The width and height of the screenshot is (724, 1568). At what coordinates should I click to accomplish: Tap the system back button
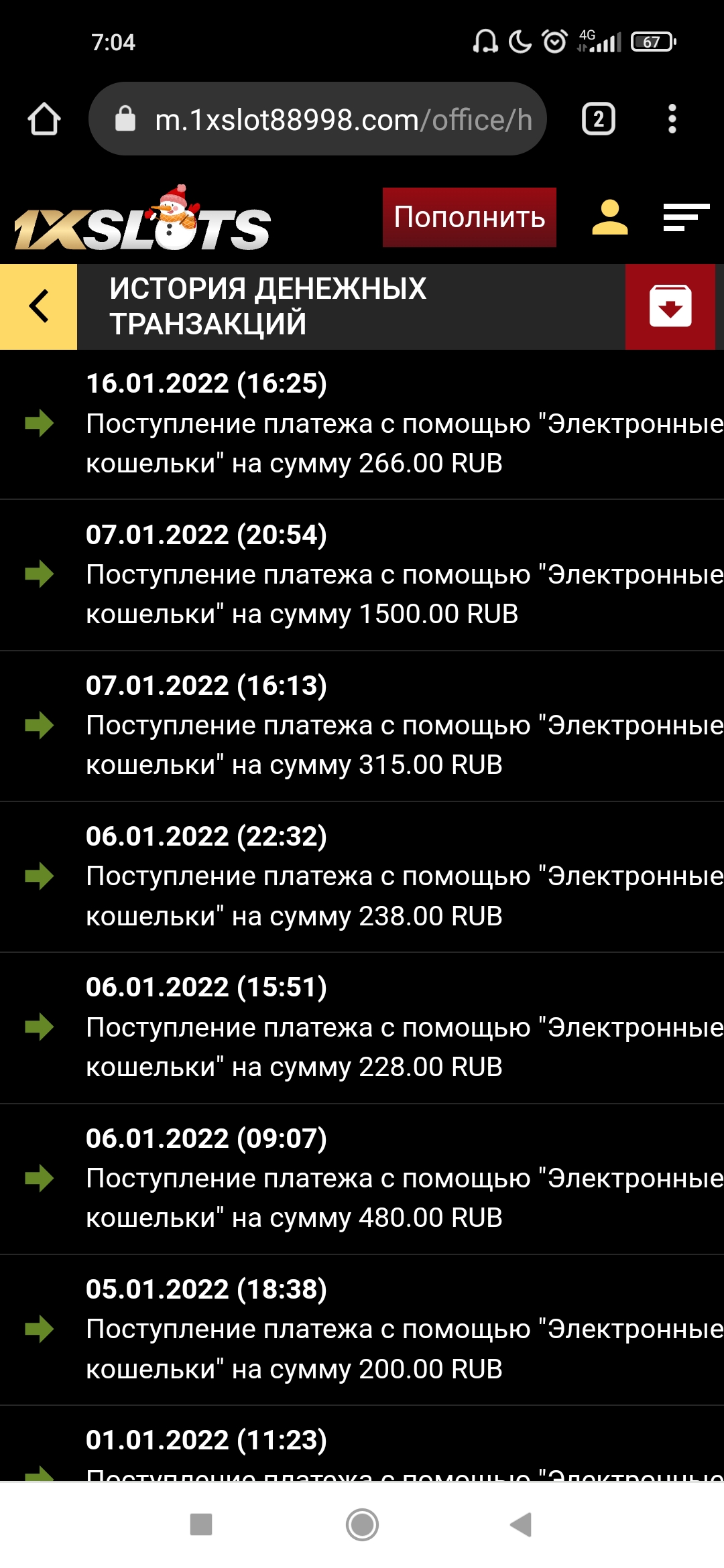pyautogui.click(x=522, y=1524)
